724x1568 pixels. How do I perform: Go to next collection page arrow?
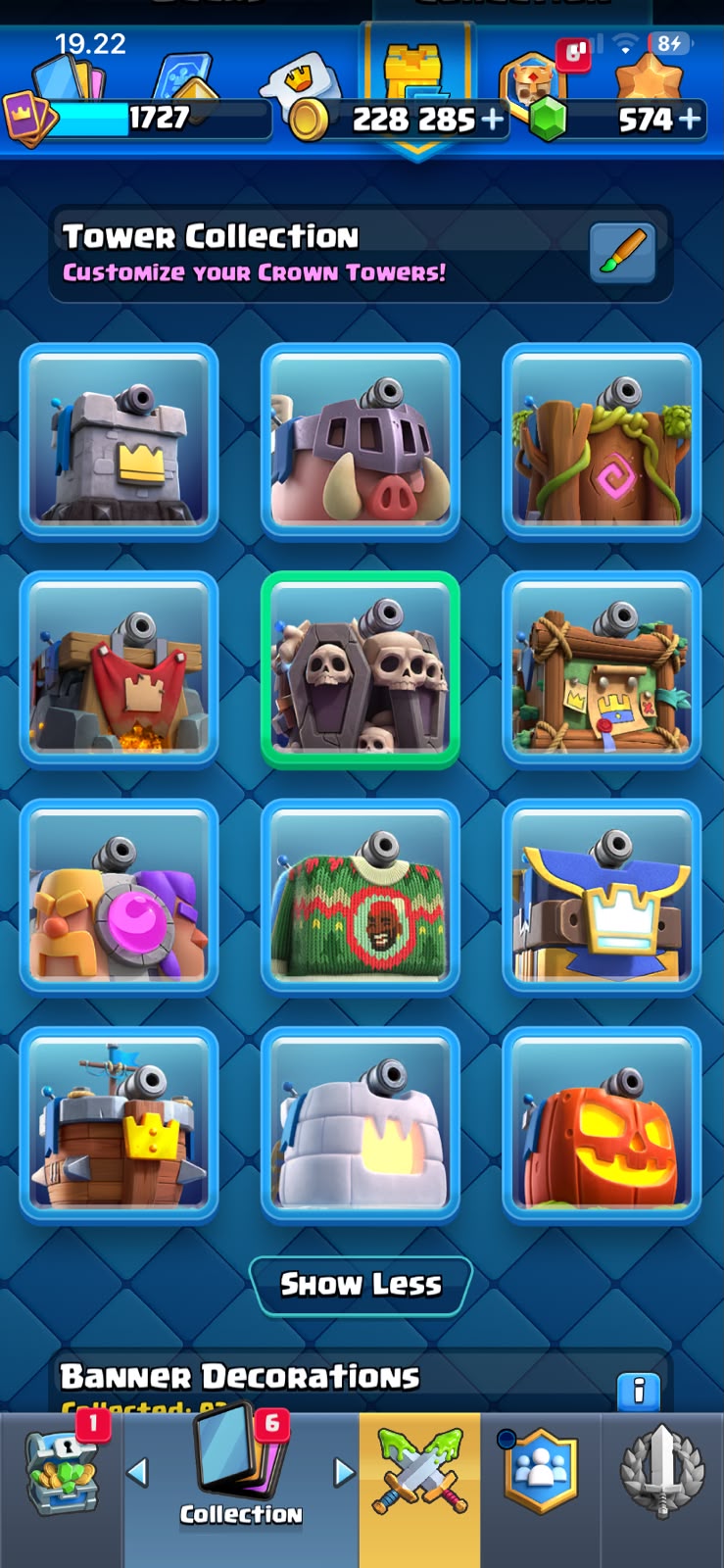[344, 1472]
